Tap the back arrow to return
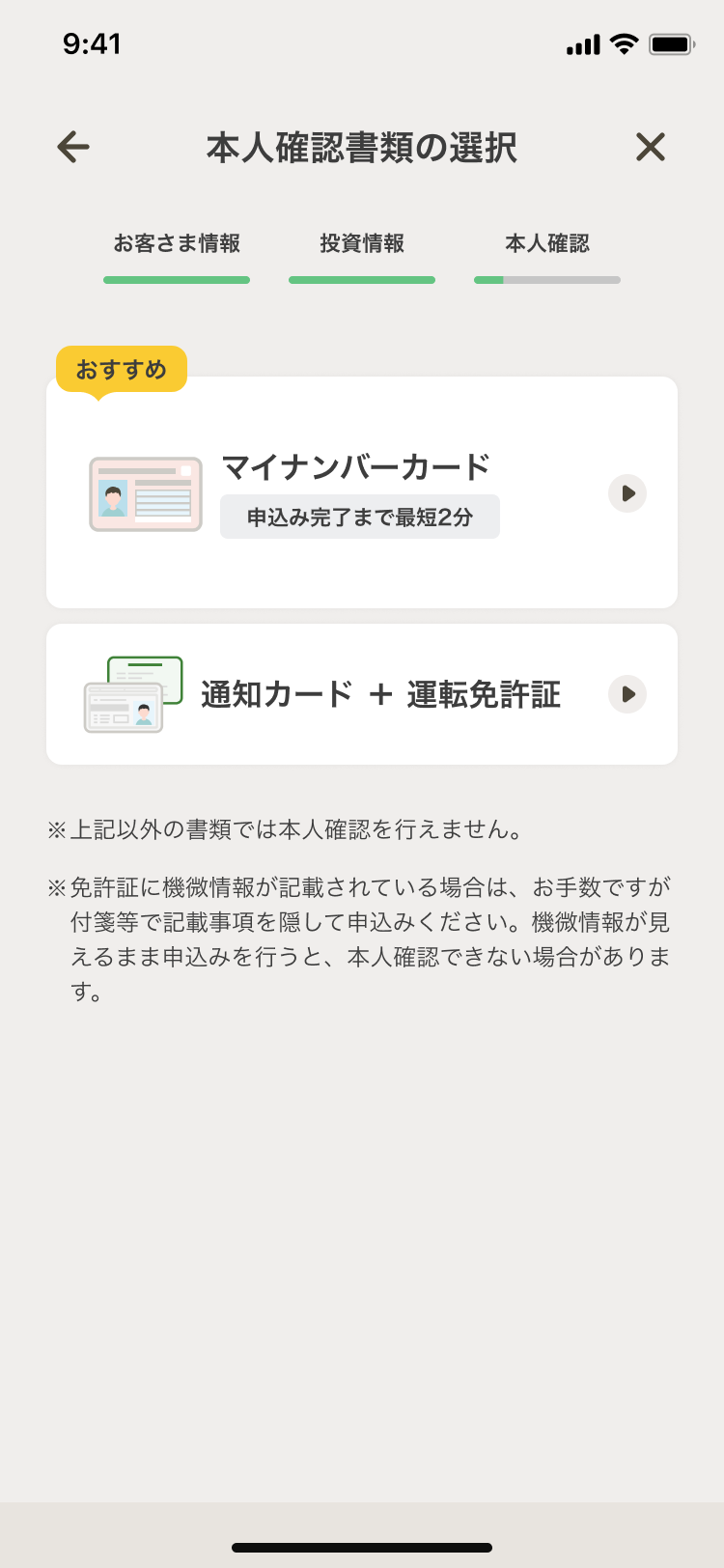 72,147
